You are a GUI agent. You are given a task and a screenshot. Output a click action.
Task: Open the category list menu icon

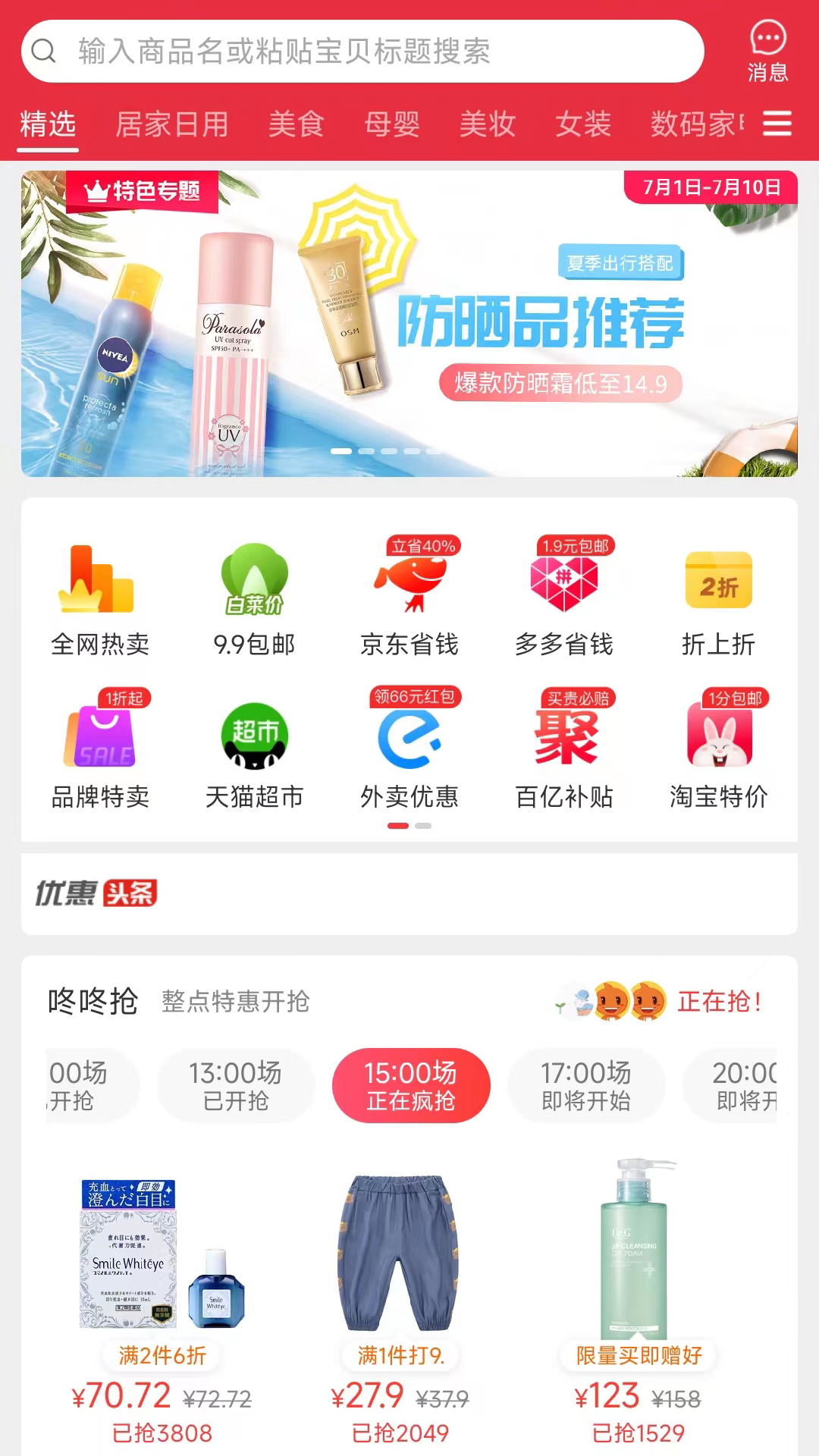777,124
